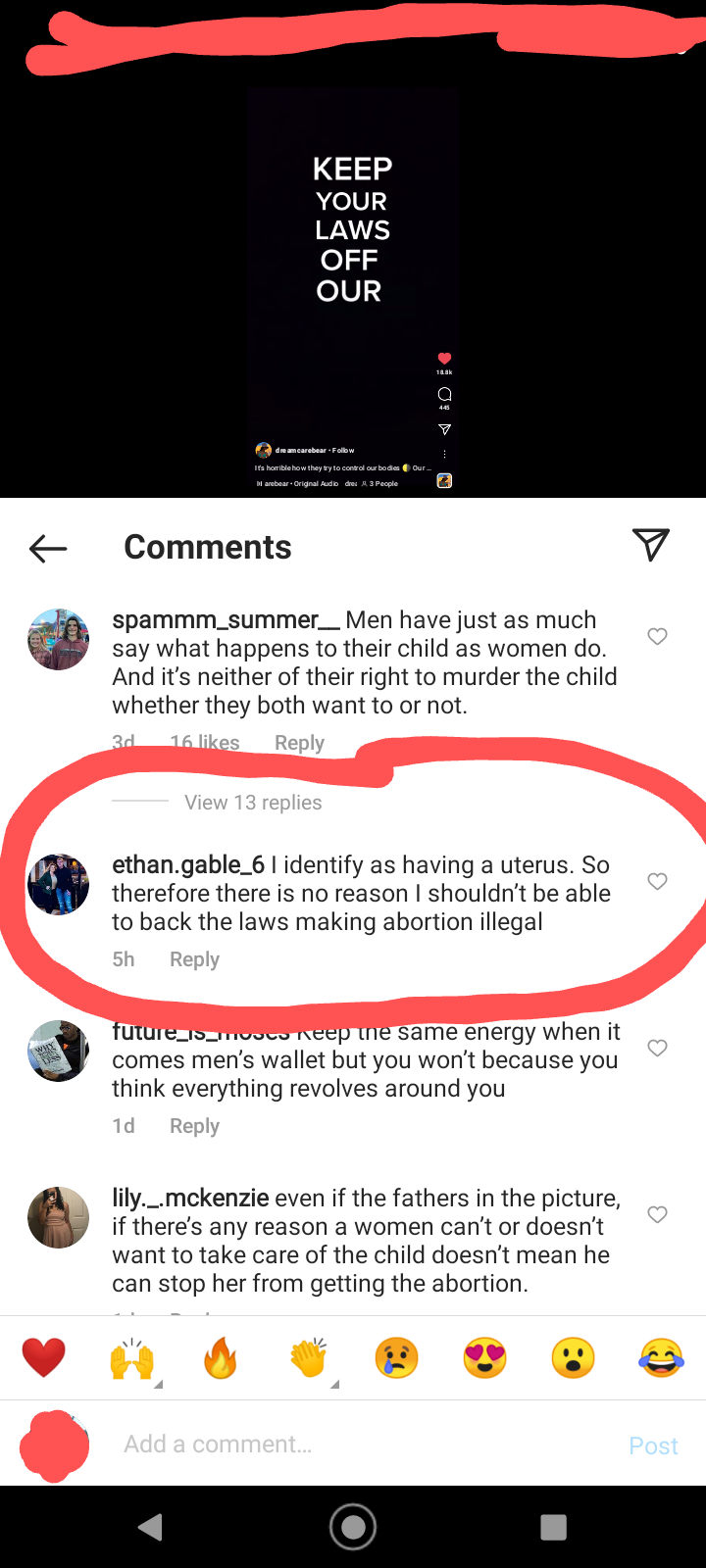Like lily._.mckenzie's comment
Viewport: 706px width, 1568px height.
658,1214
